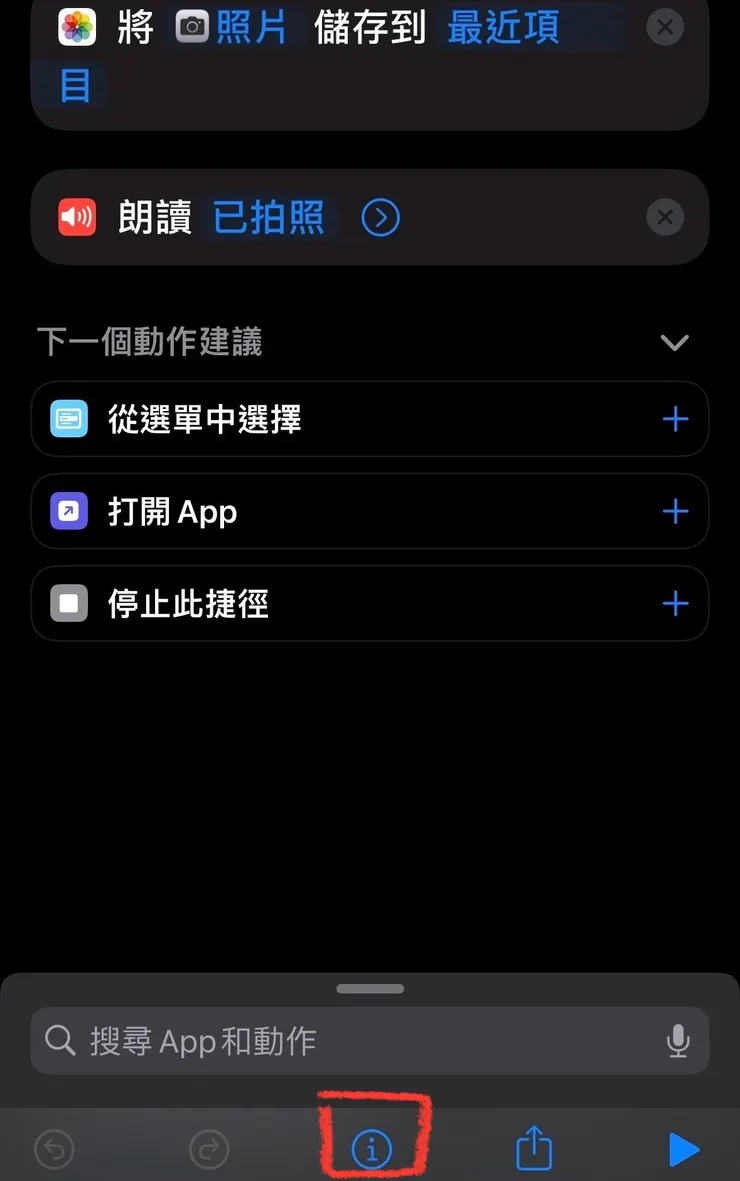The height and width of the screenshot is (1181, 740).
Task: Open options for 已拍照 via the circled arrow
Action: pyautogui.click(x=380, y=217)
